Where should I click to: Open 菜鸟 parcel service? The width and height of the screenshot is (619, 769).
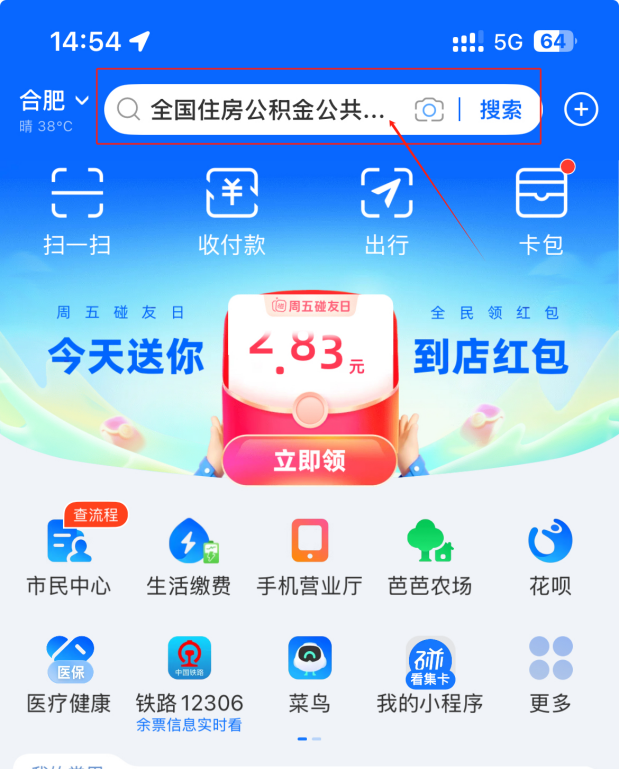point(309,673)
